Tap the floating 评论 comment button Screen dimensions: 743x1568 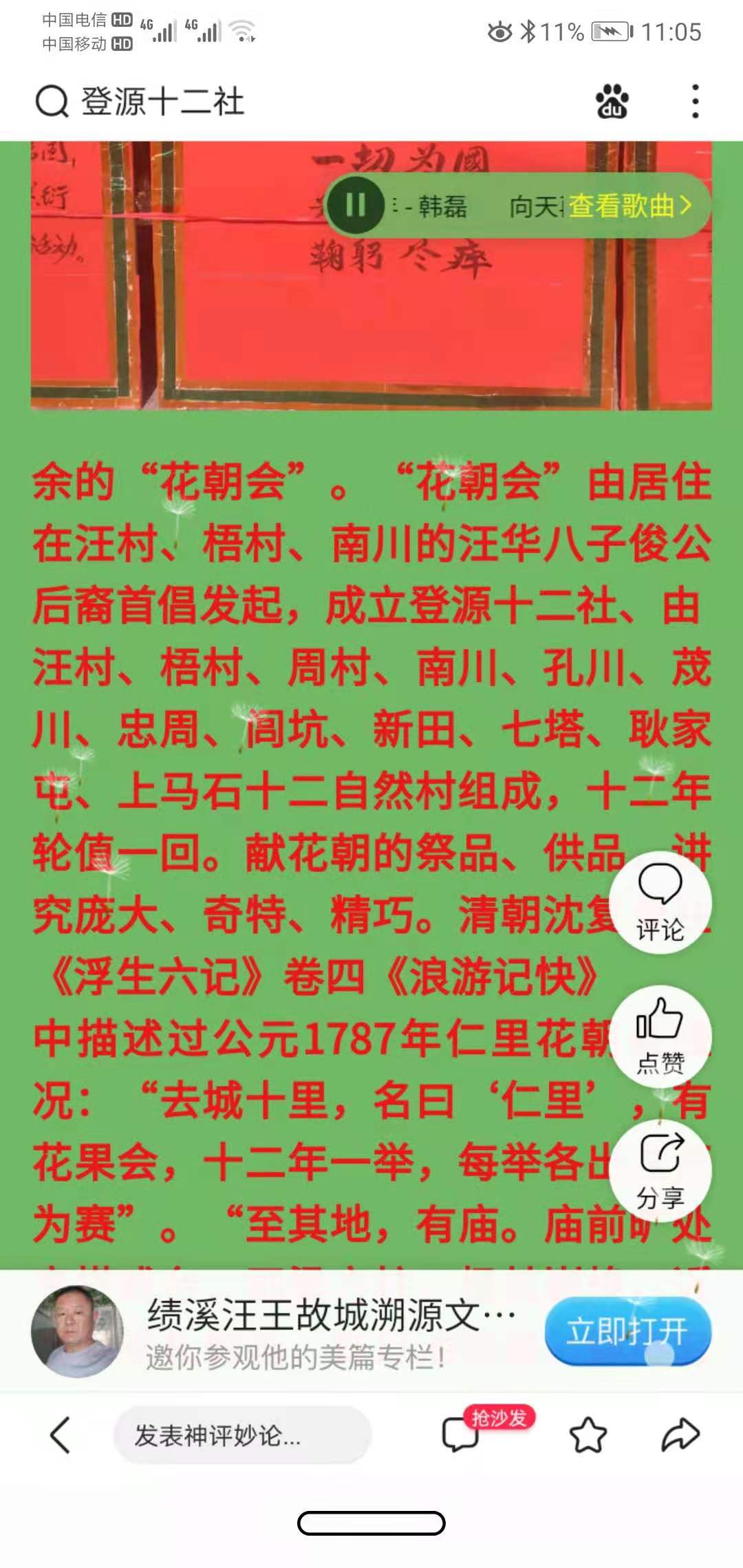(x=660, y=902)
